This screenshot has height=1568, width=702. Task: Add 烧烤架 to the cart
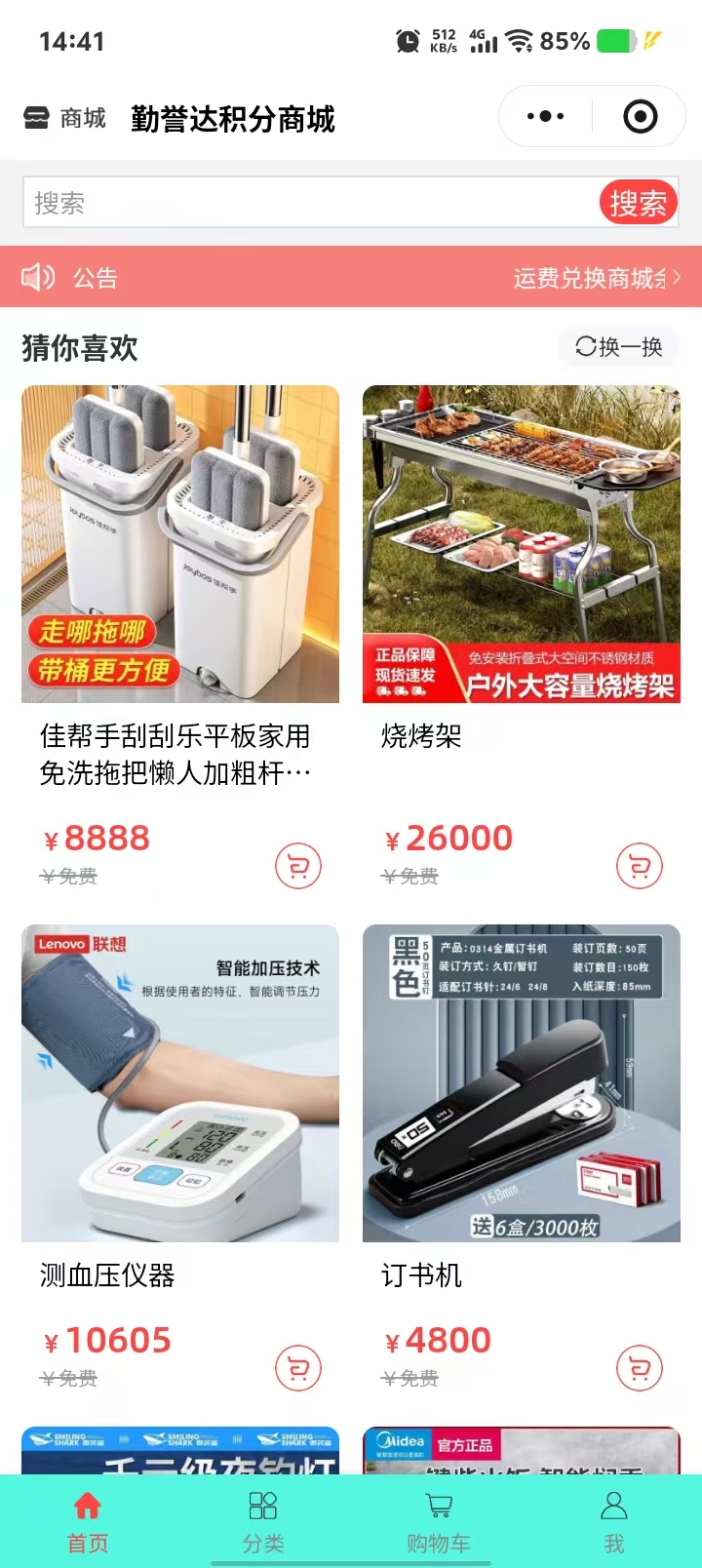[x=640, y=866]
